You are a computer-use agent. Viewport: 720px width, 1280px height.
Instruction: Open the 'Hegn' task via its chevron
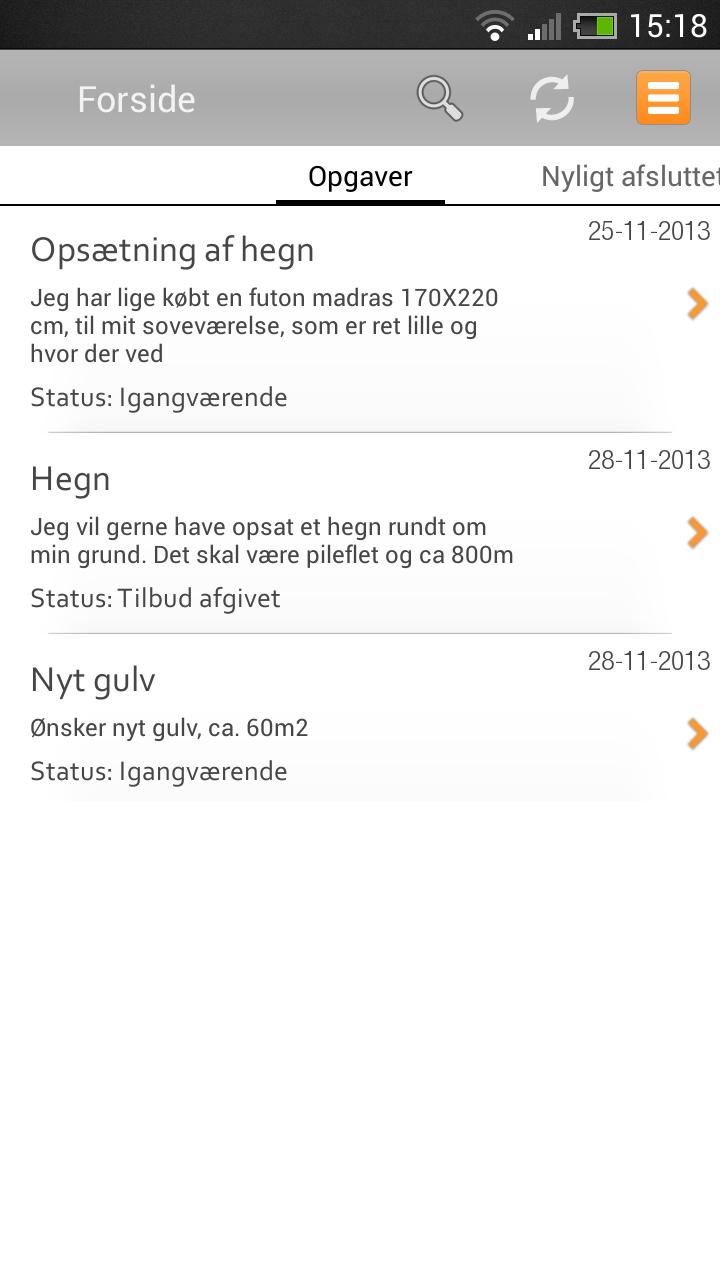[697, 532]
